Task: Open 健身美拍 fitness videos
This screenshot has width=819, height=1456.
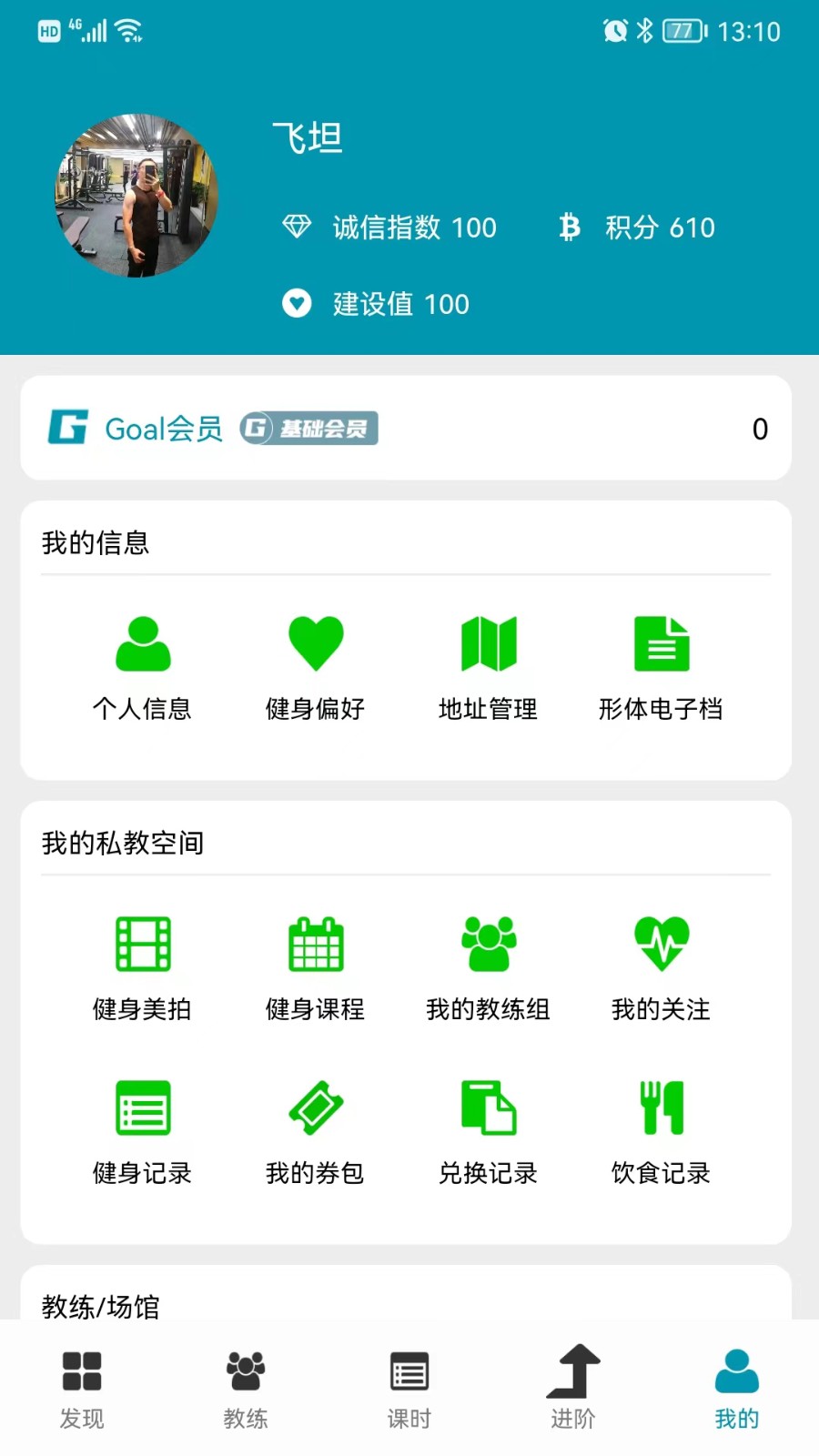Action: [x=143, y=969]
